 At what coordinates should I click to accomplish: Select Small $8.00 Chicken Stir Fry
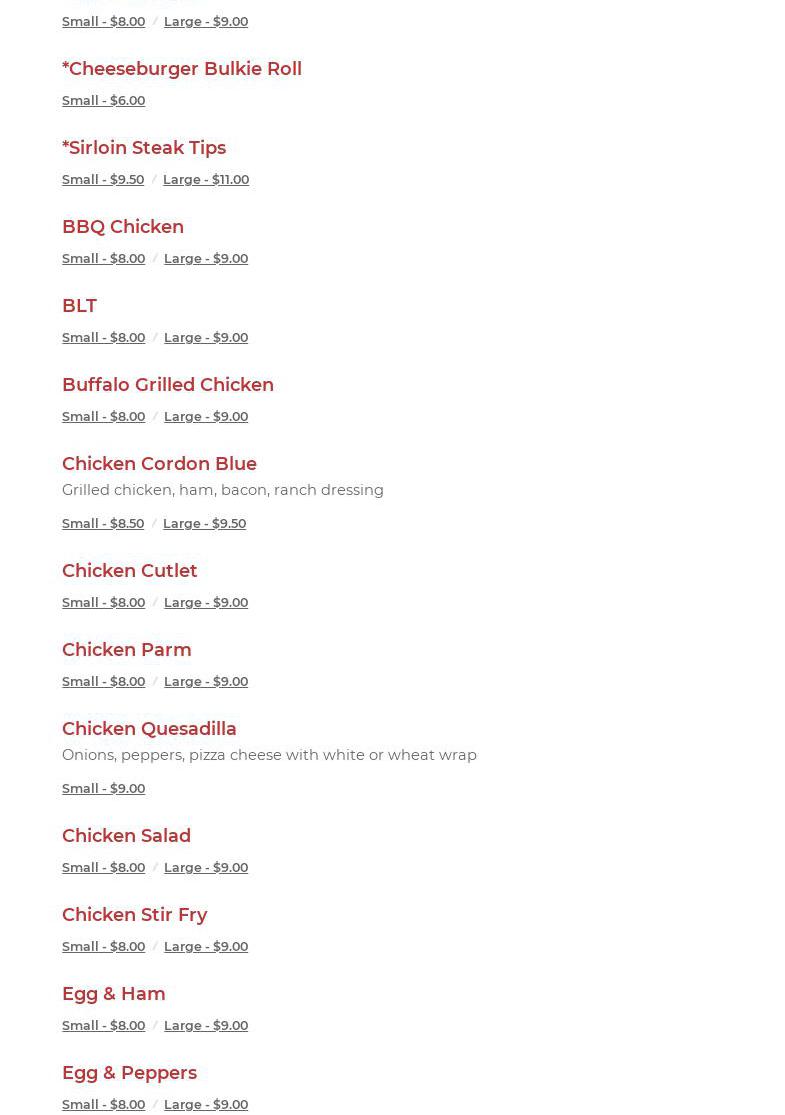point(103,946)
